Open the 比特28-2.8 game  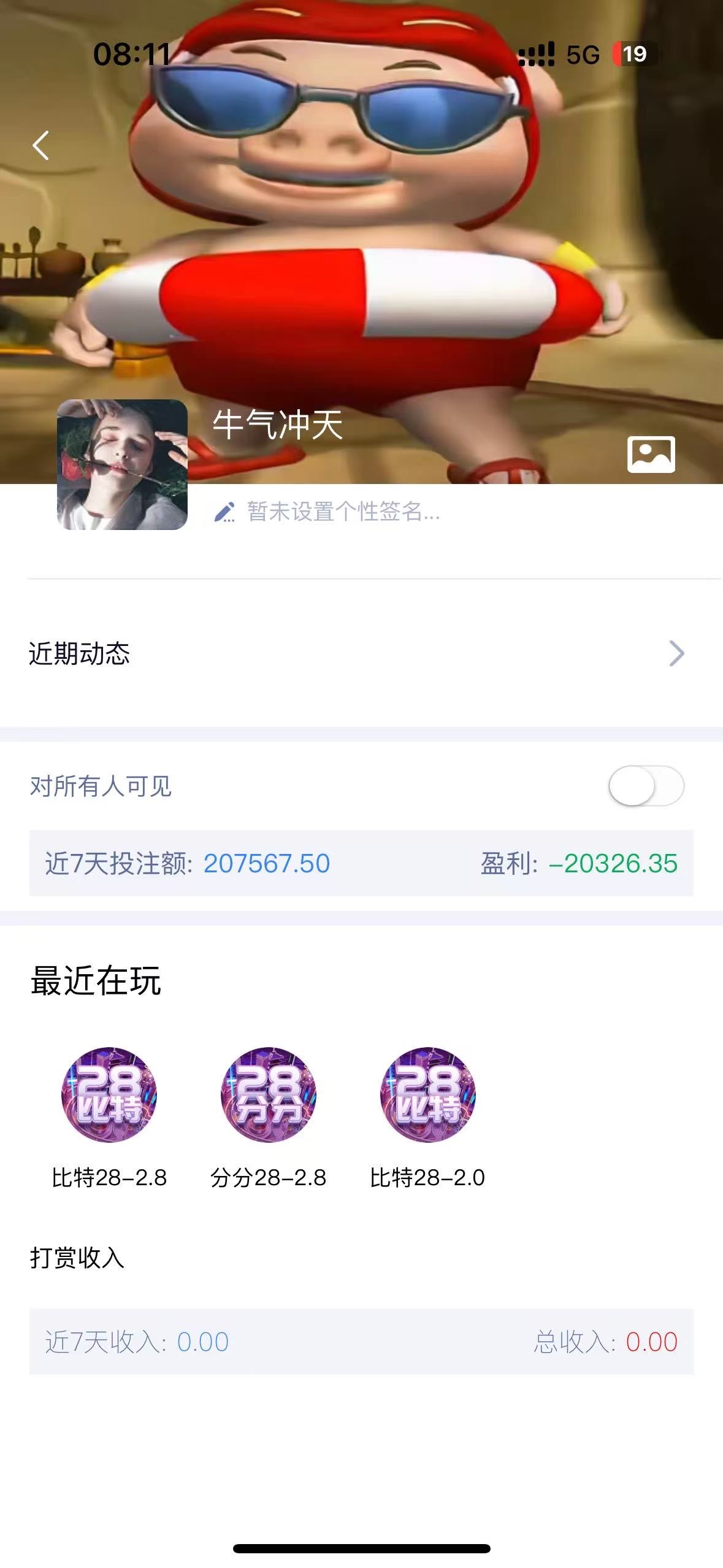(x=109, y=1095)
